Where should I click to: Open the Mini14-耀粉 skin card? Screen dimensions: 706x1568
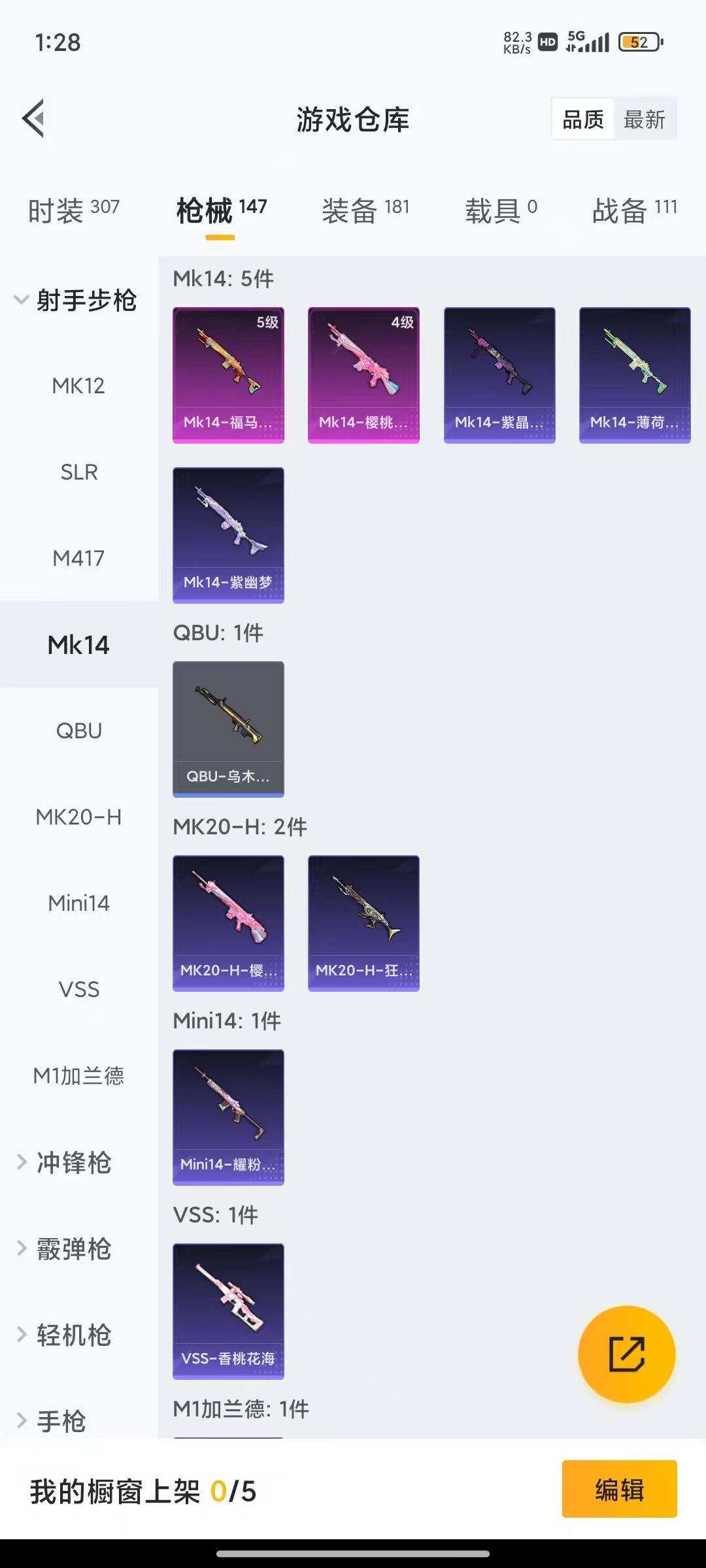click(x=228, y=1117)
